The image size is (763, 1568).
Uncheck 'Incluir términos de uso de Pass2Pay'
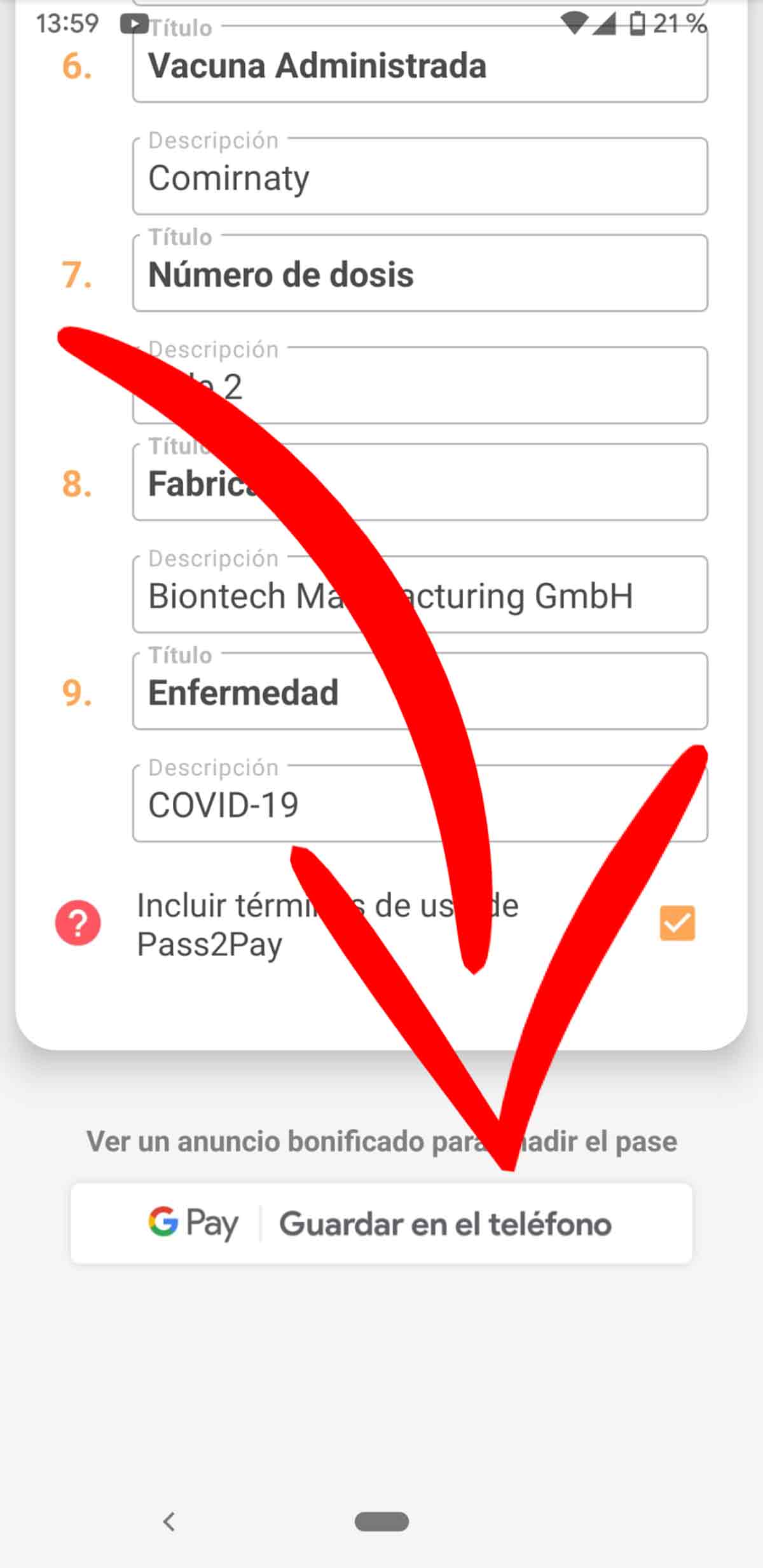677,923
